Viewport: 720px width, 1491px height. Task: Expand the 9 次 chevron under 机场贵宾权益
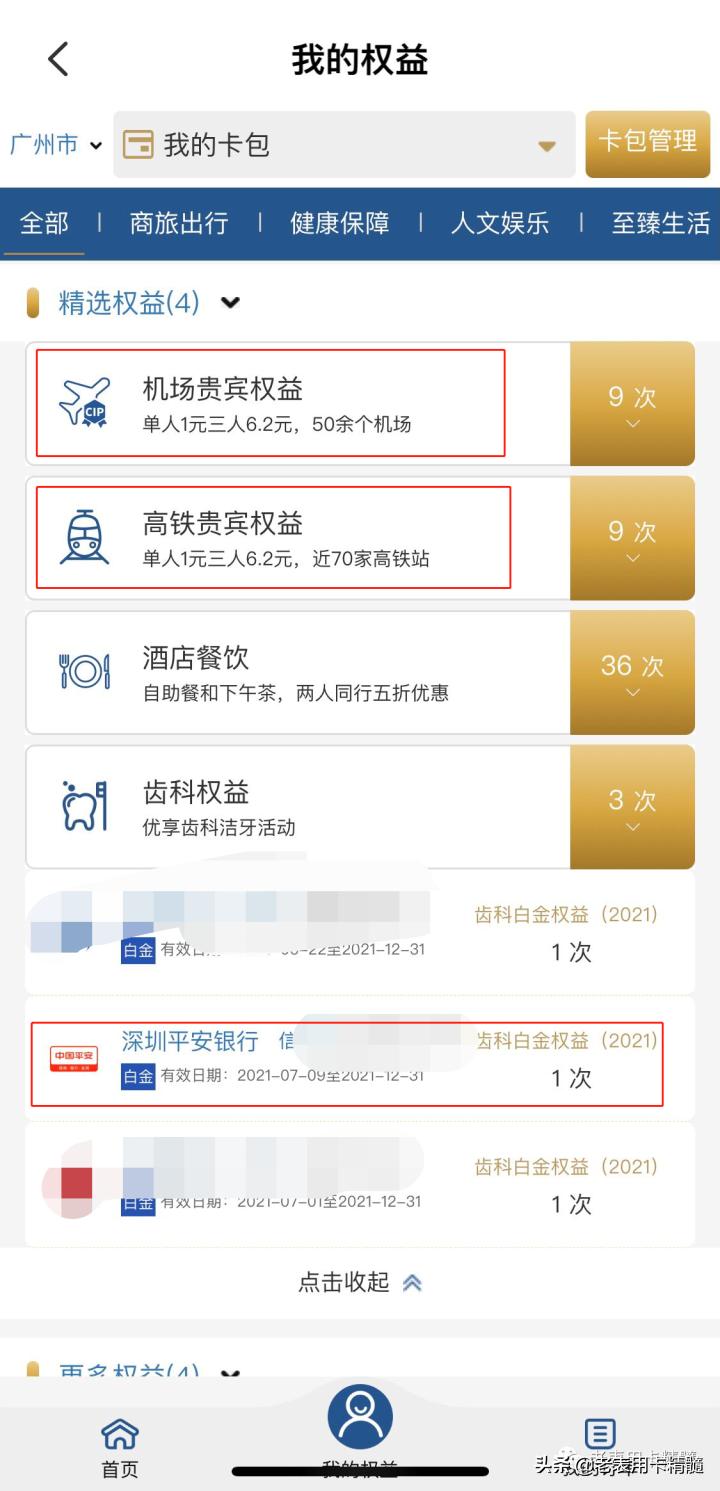coord(632,425)
